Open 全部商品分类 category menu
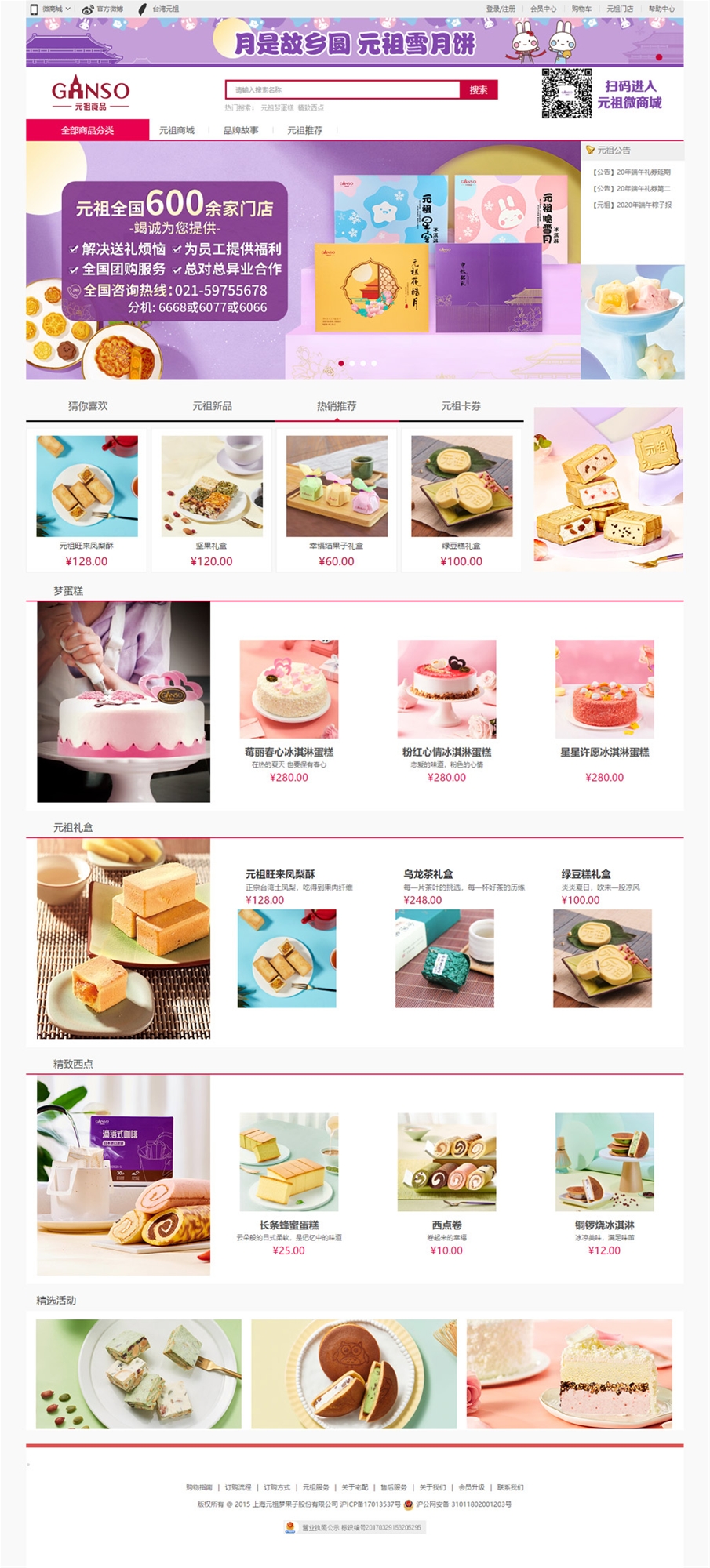Viewport: 710px width, 1568px height. click(x=87, y=130)
